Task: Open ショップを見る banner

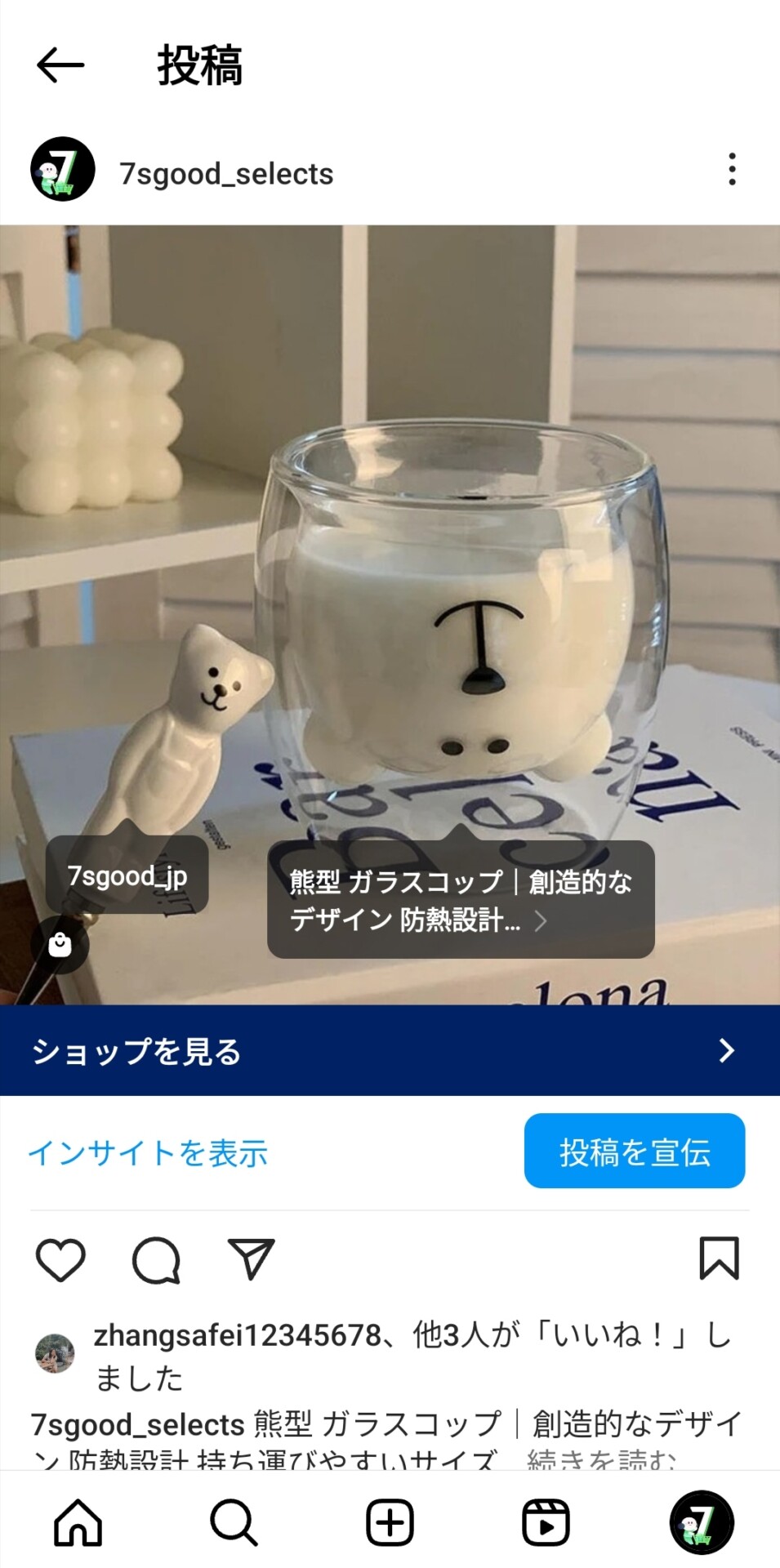Action: click(x=390, y=1051)
